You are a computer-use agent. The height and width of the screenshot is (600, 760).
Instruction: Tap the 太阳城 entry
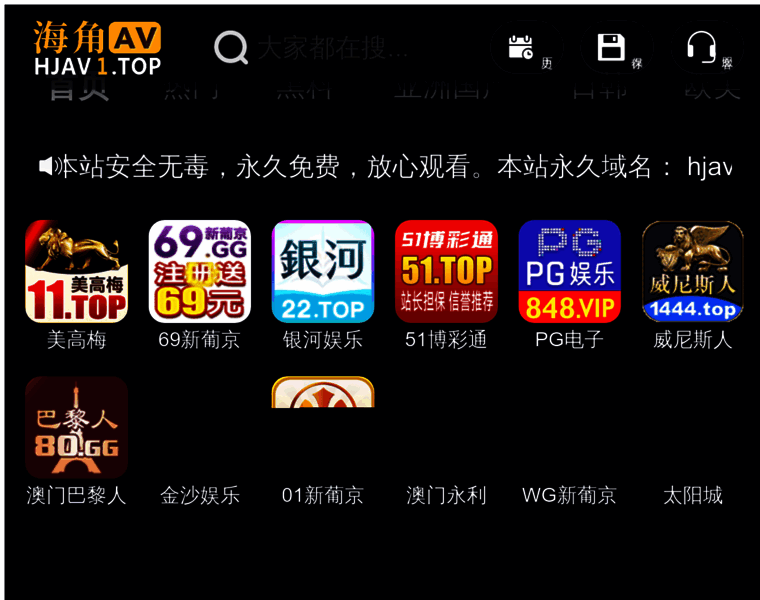pyautogui.click(x=692, y=494)
